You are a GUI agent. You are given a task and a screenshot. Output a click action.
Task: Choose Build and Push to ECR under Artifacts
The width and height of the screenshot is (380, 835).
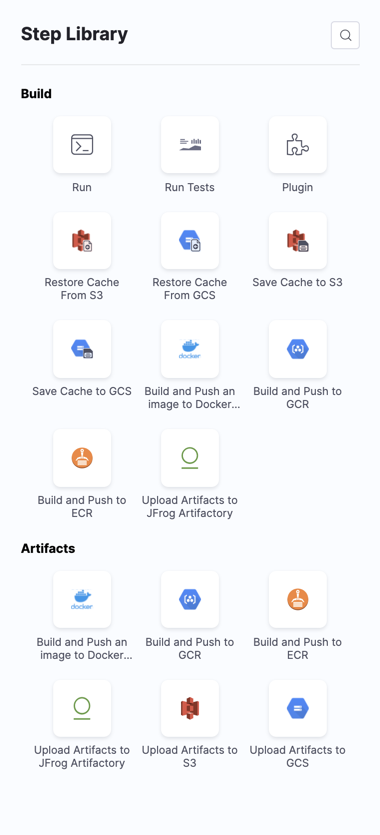pos(298,600)
